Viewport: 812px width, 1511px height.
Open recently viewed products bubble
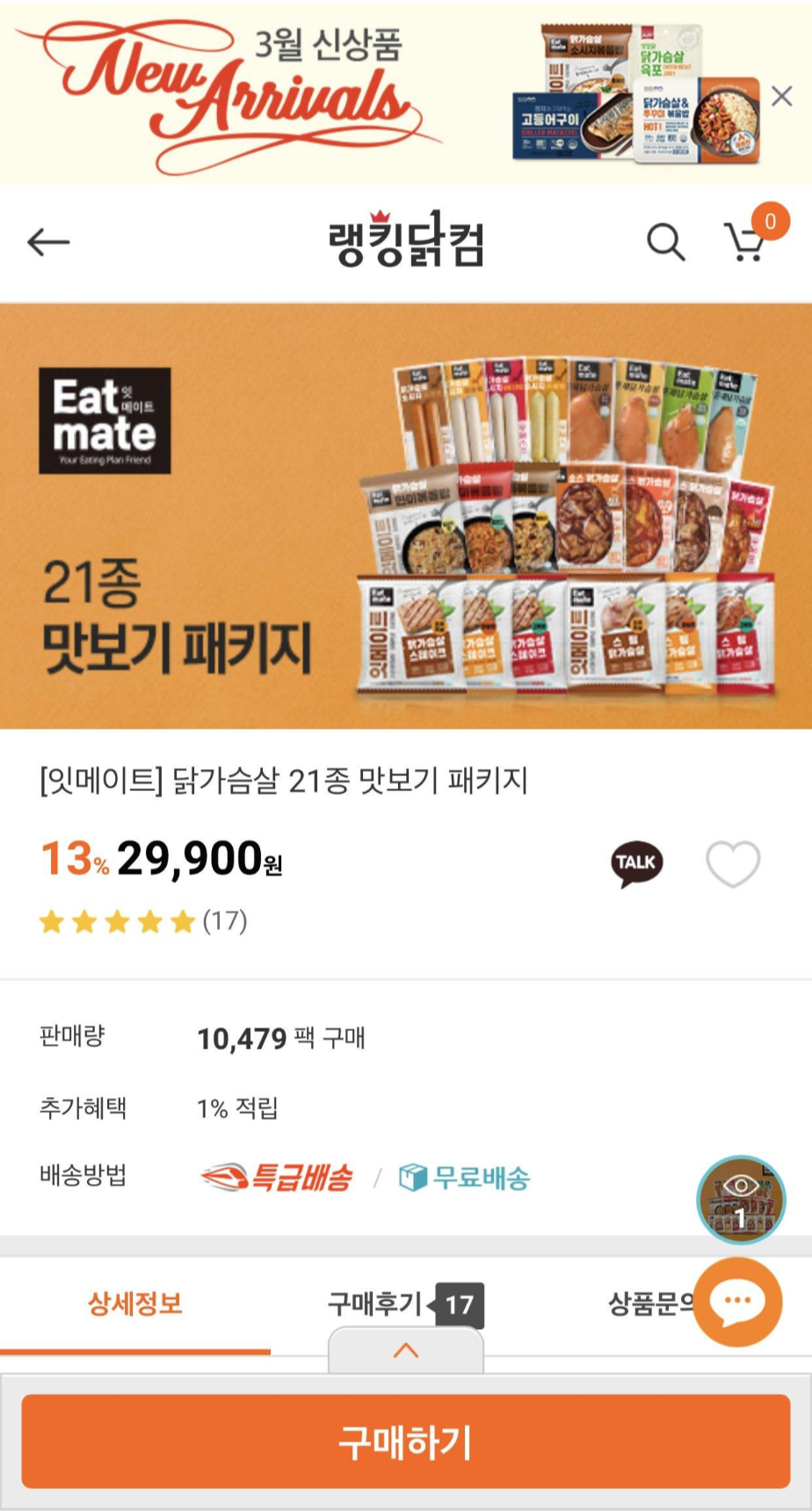click(x=741, y=1199)
